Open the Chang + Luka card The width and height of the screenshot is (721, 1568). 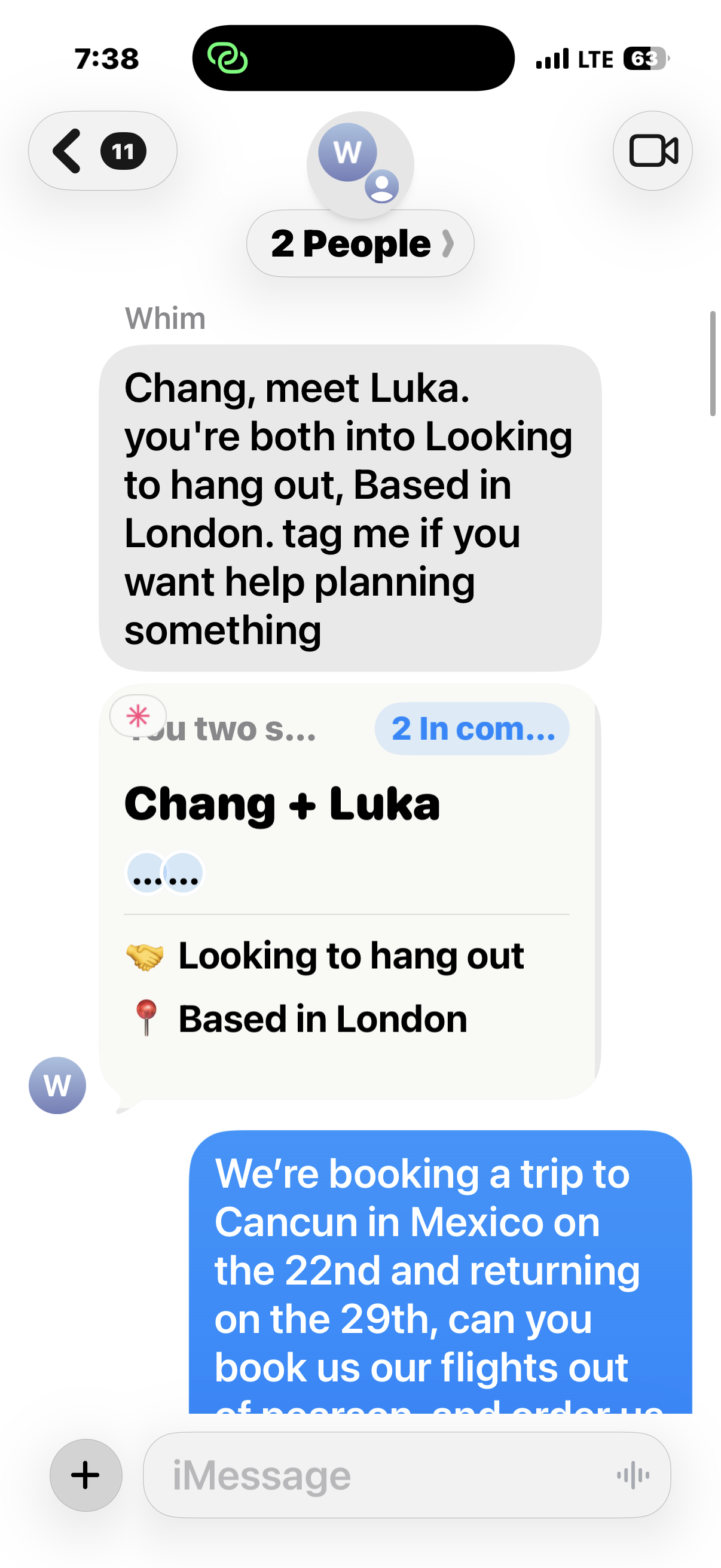click(x=350, y=892)
